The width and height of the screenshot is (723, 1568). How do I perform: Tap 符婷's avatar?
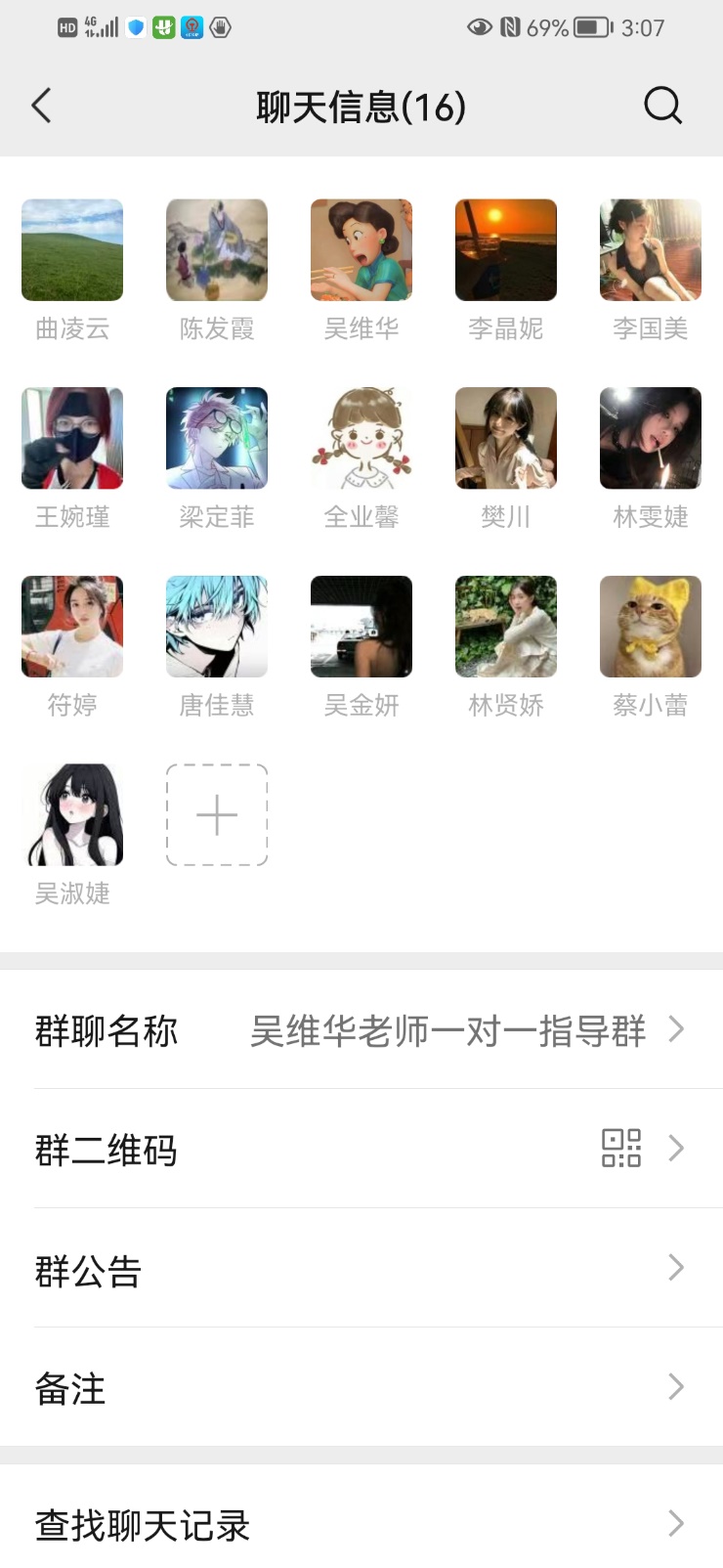click(72, 627)
